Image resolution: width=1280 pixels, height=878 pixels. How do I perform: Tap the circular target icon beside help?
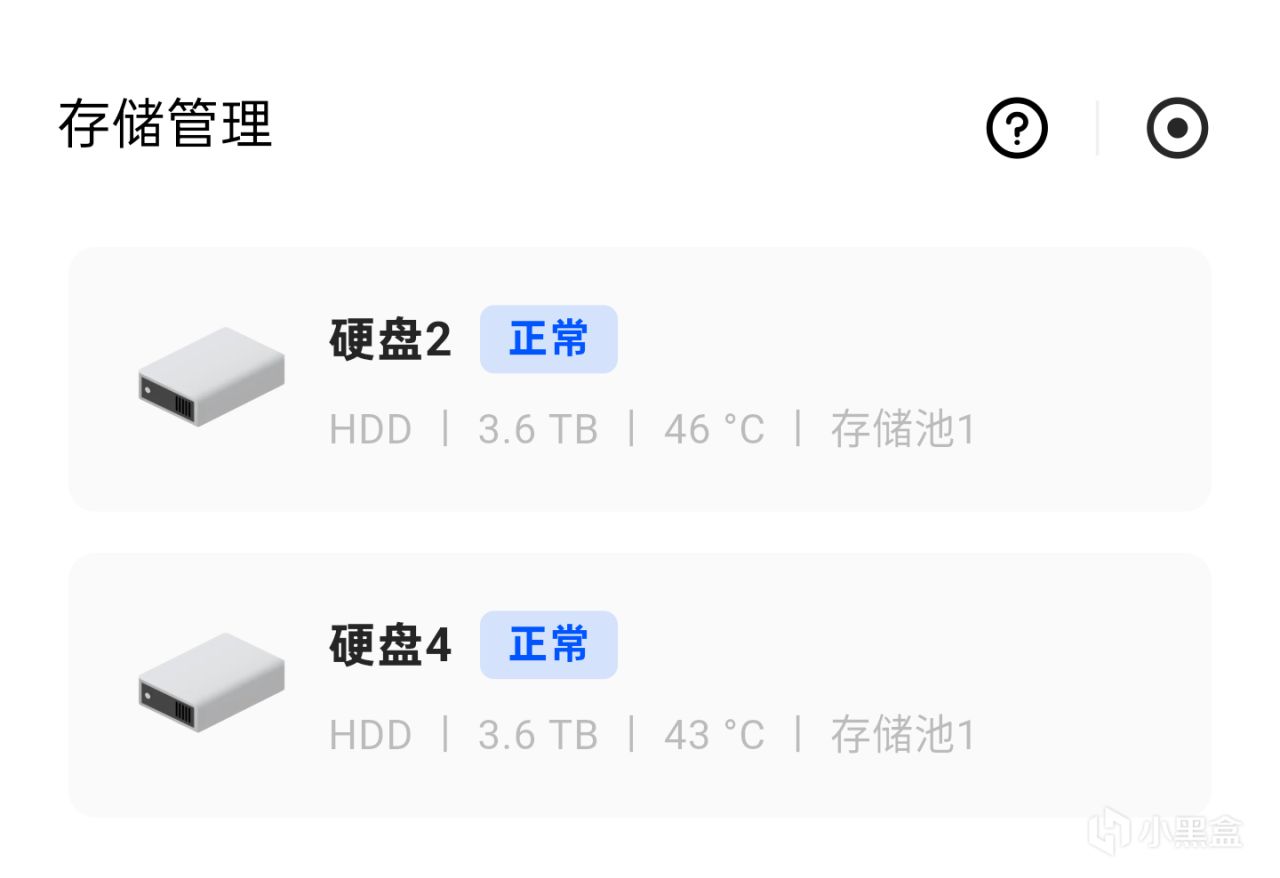tap(1177, 128)
